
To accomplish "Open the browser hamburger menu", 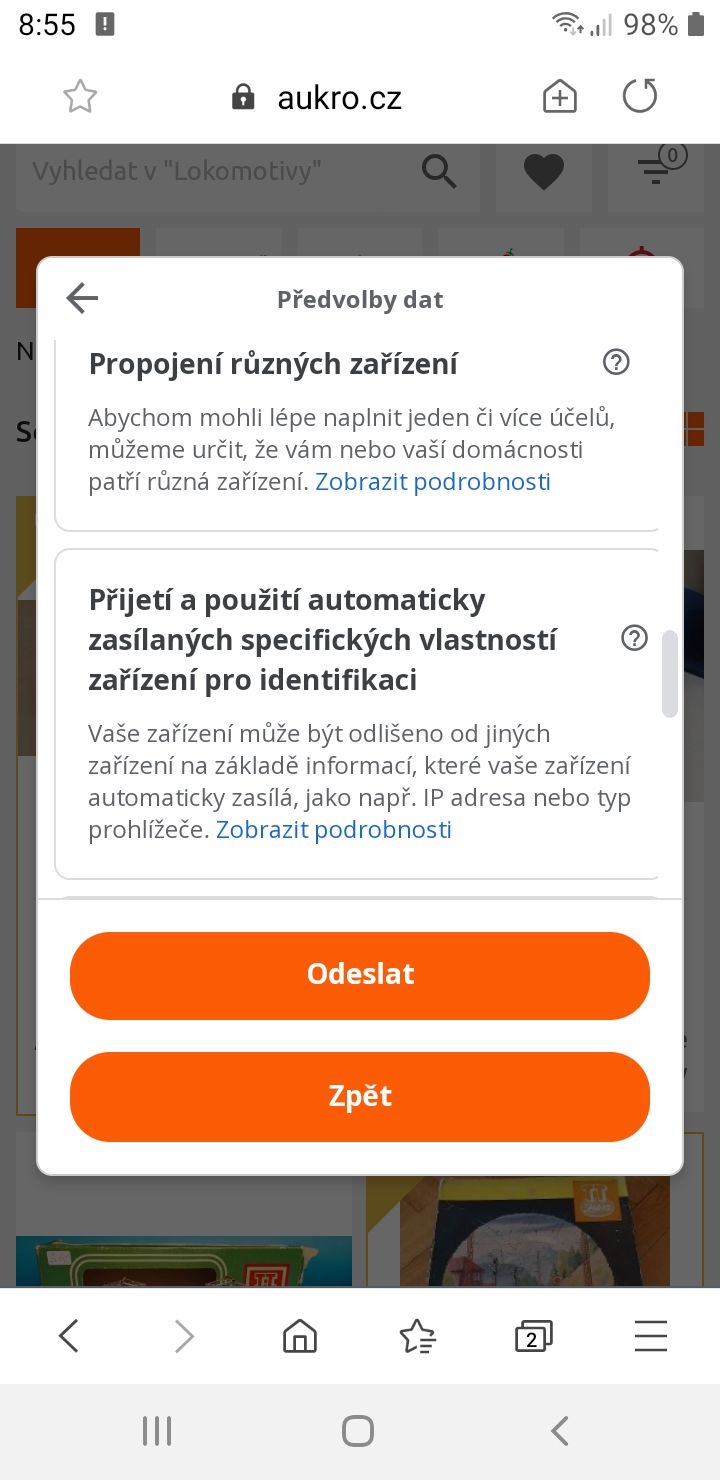I will (x=651, y=1336).
